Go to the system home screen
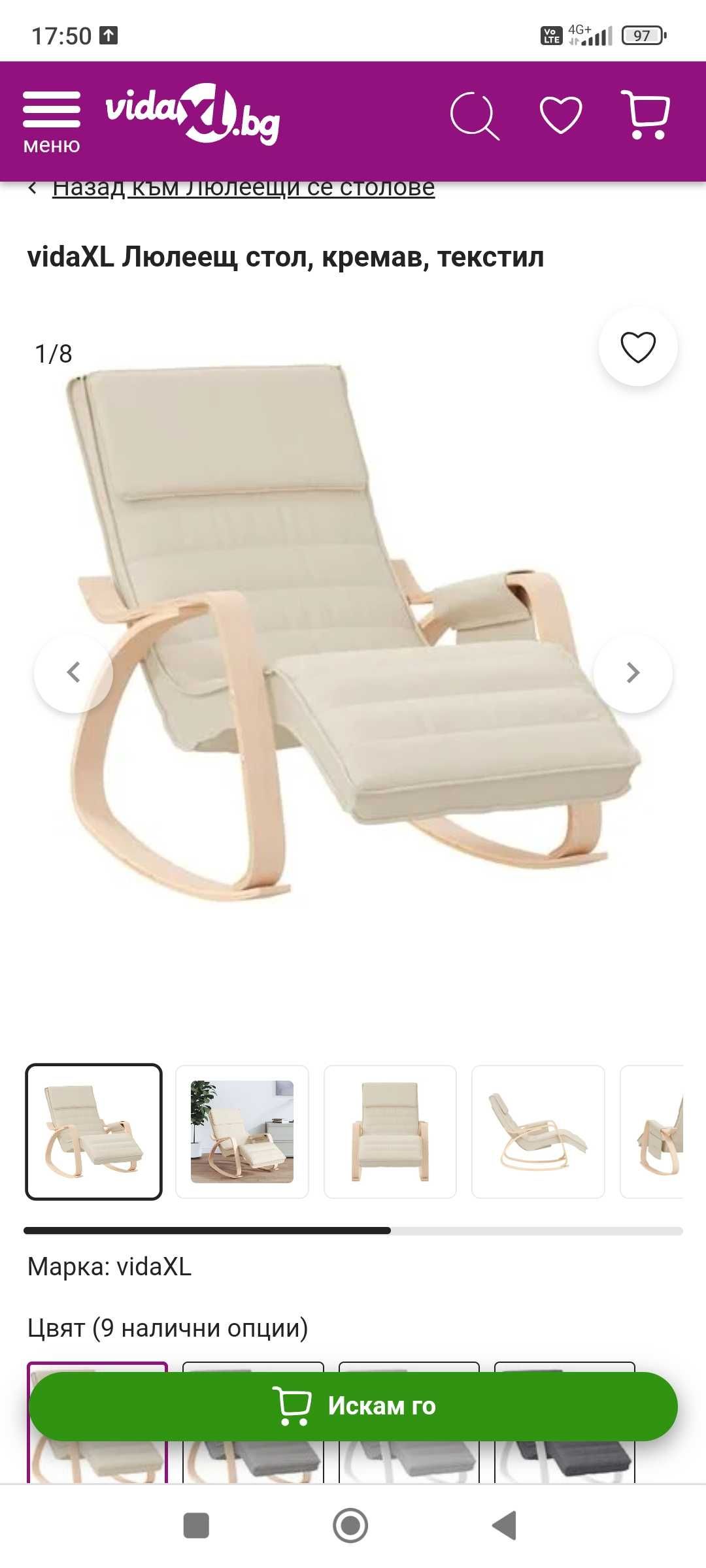 tap(350, 1526)
